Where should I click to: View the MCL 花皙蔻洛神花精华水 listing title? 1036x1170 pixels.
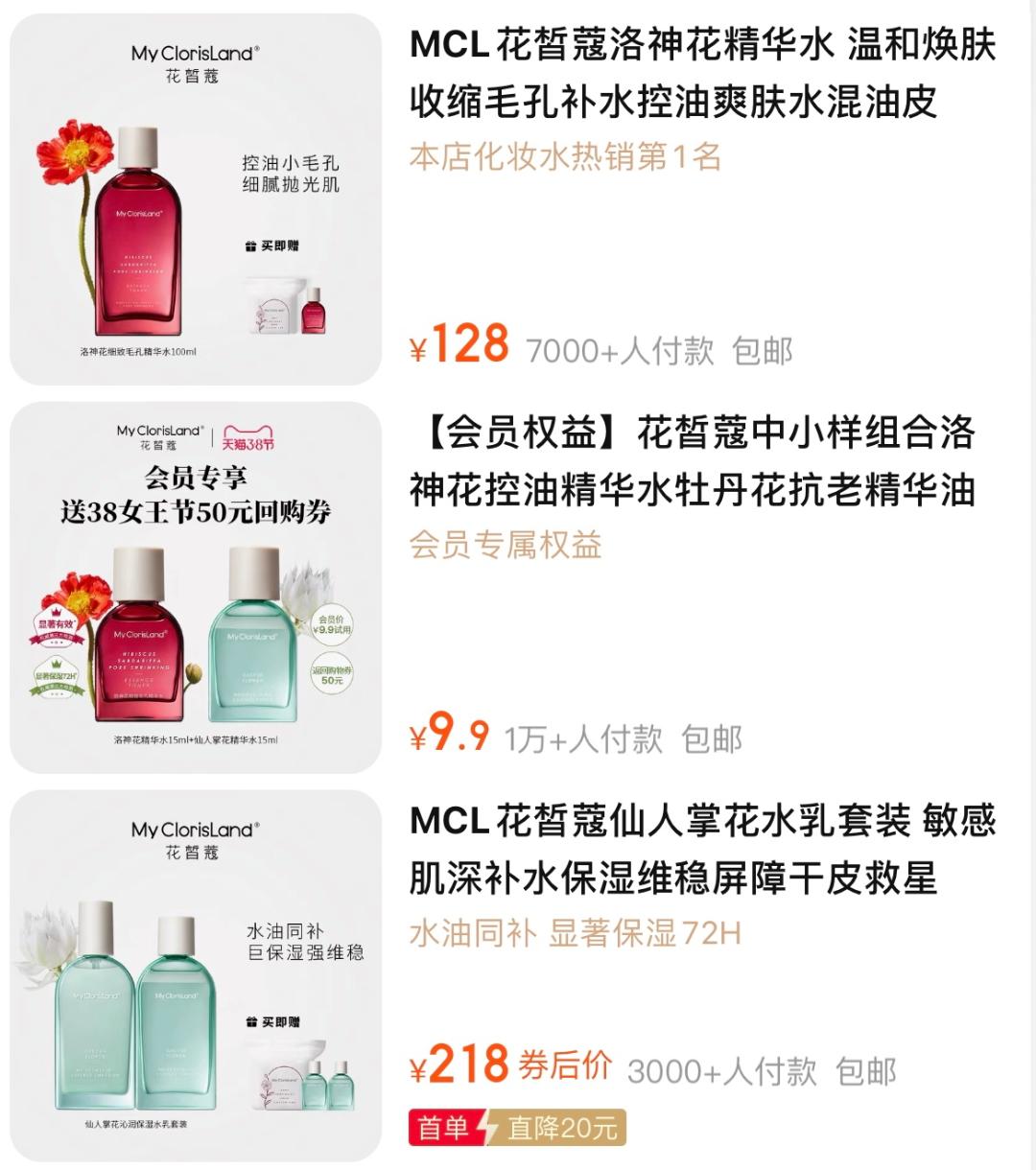tap(702, 74)
